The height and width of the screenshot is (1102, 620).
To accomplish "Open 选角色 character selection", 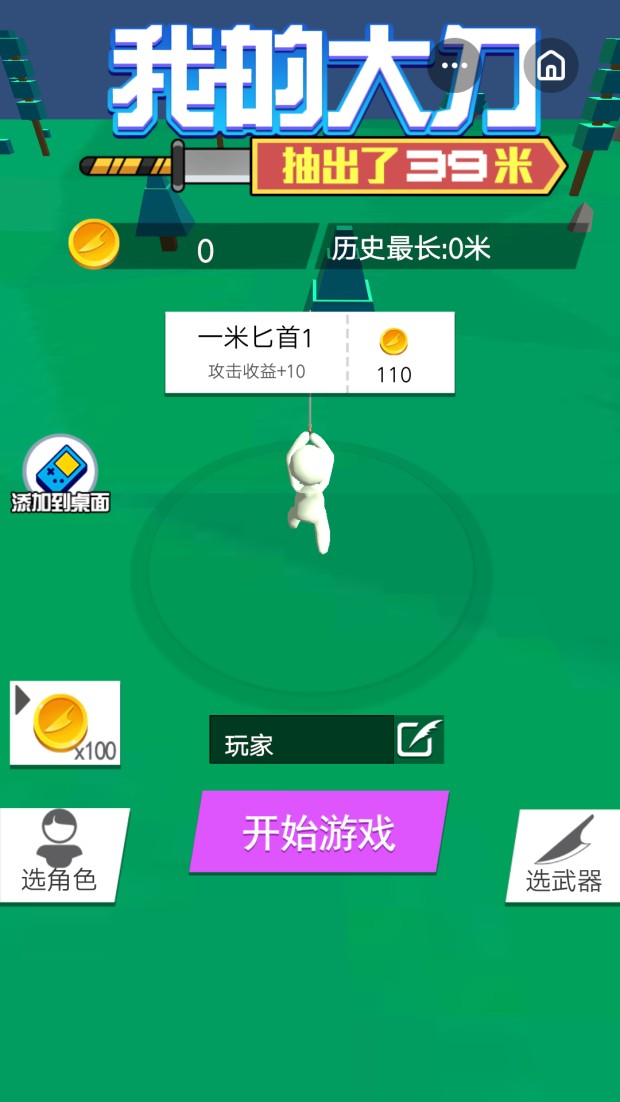I will pos(60,855).
